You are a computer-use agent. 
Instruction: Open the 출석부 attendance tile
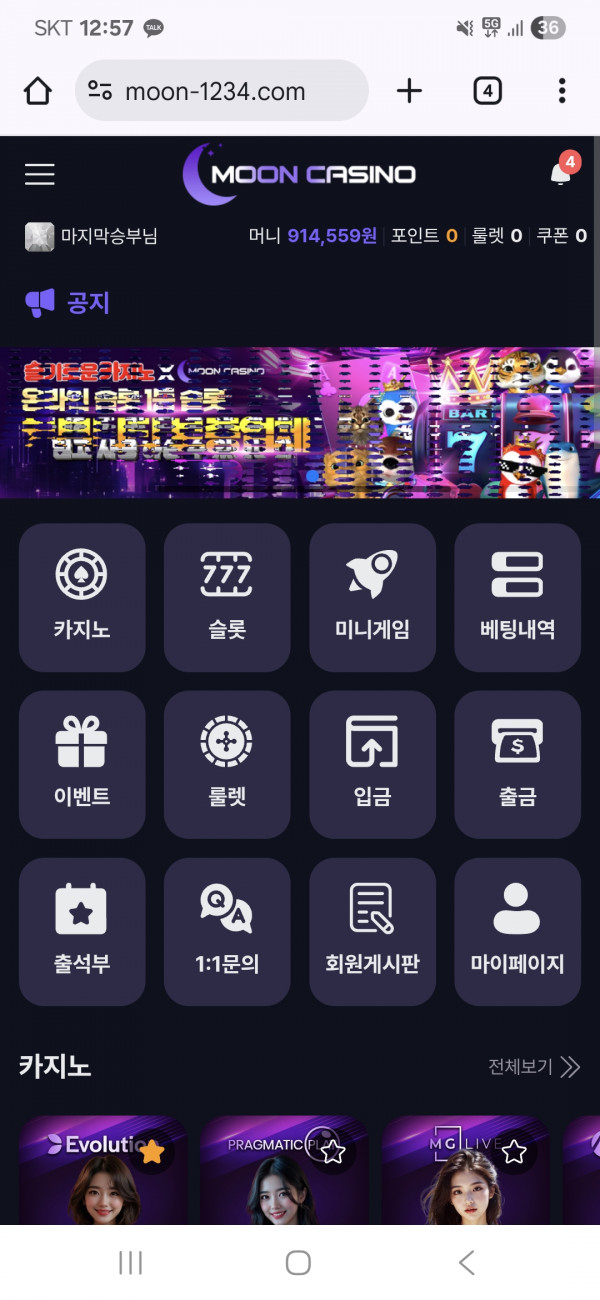pyautogui.click(x=82, y=932)
